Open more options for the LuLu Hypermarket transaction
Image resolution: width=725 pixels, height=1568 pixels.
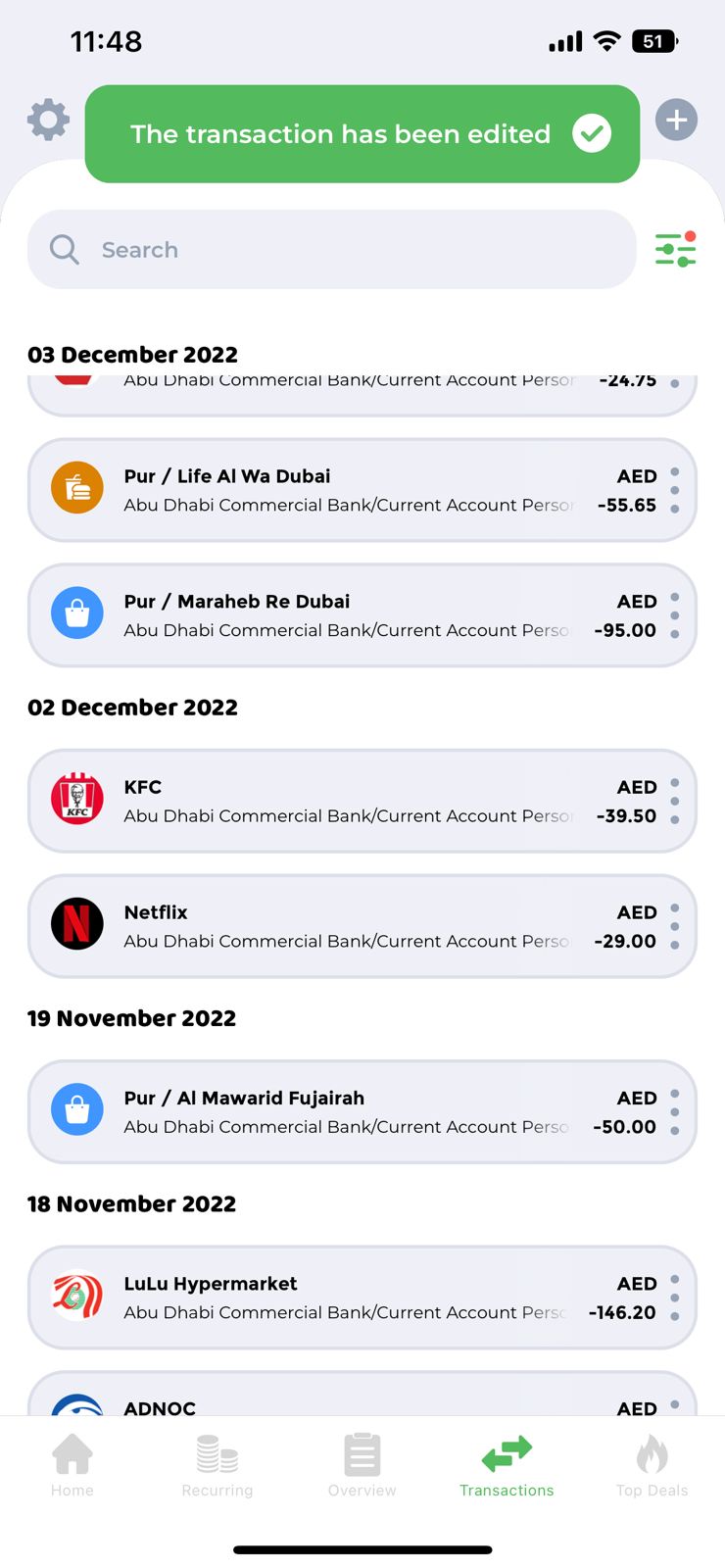point(674,1298)
